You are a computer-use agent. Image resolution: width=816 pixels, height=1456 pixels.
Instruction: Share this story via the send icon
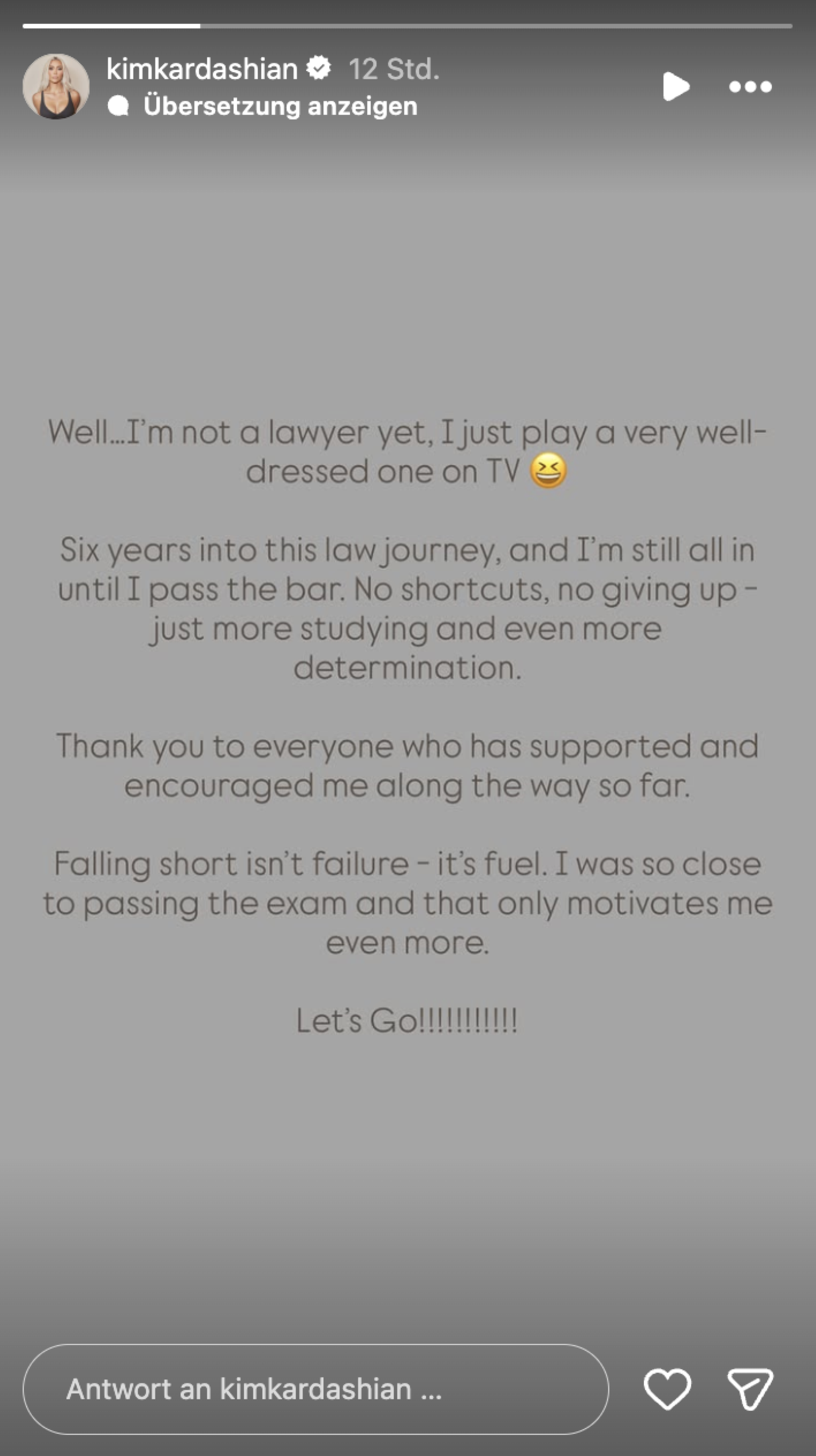pyautogui.click(x=750, y=1389)
